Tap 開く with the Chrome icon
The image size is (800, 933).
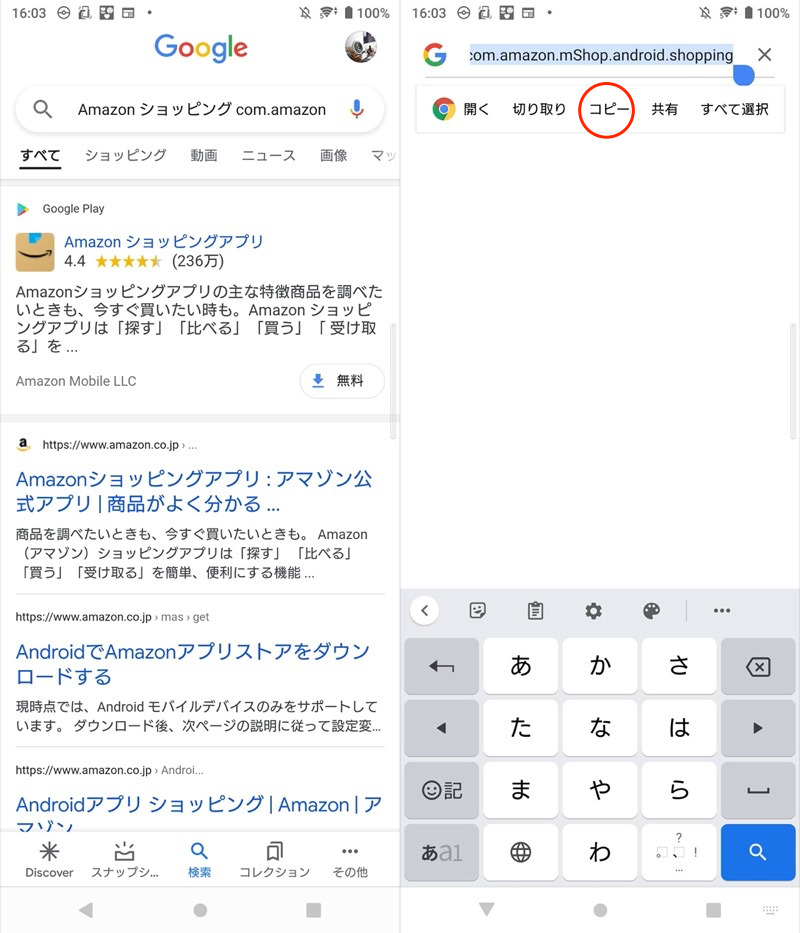pyautogui.click(x=461, y=110)
